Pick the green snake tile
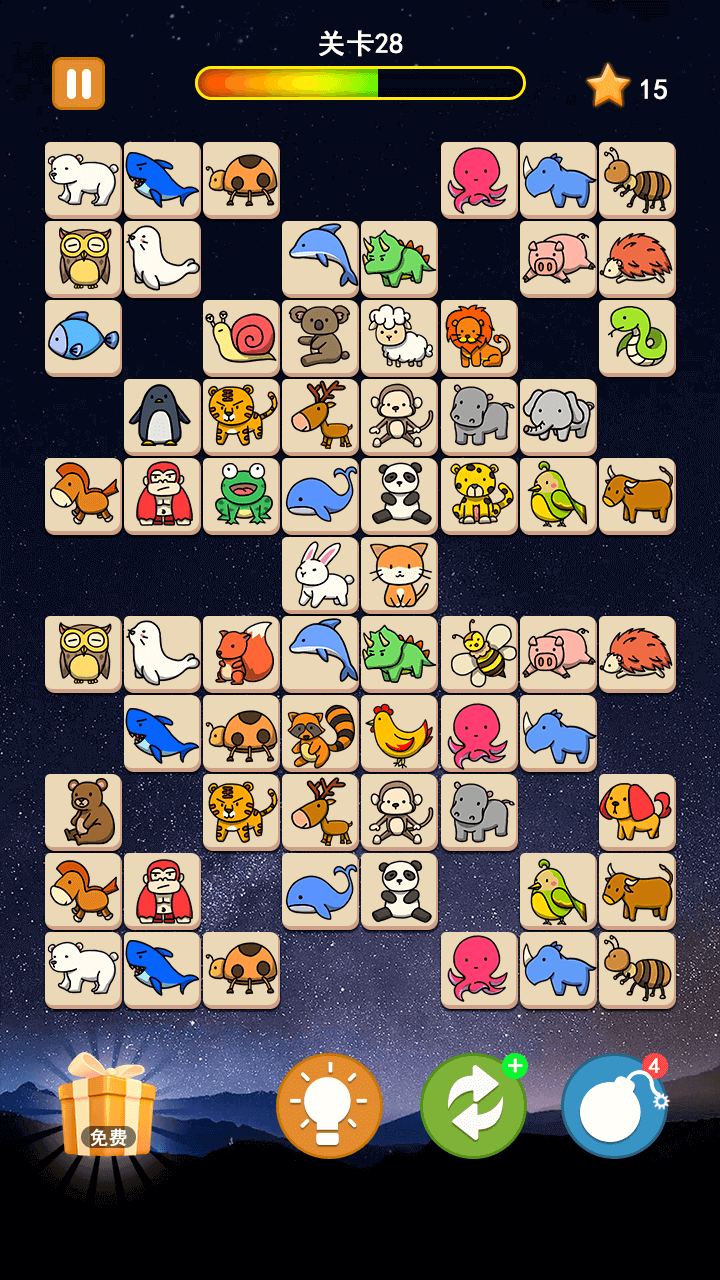This screenshot has height=1280, width=720. click(637, 337)
